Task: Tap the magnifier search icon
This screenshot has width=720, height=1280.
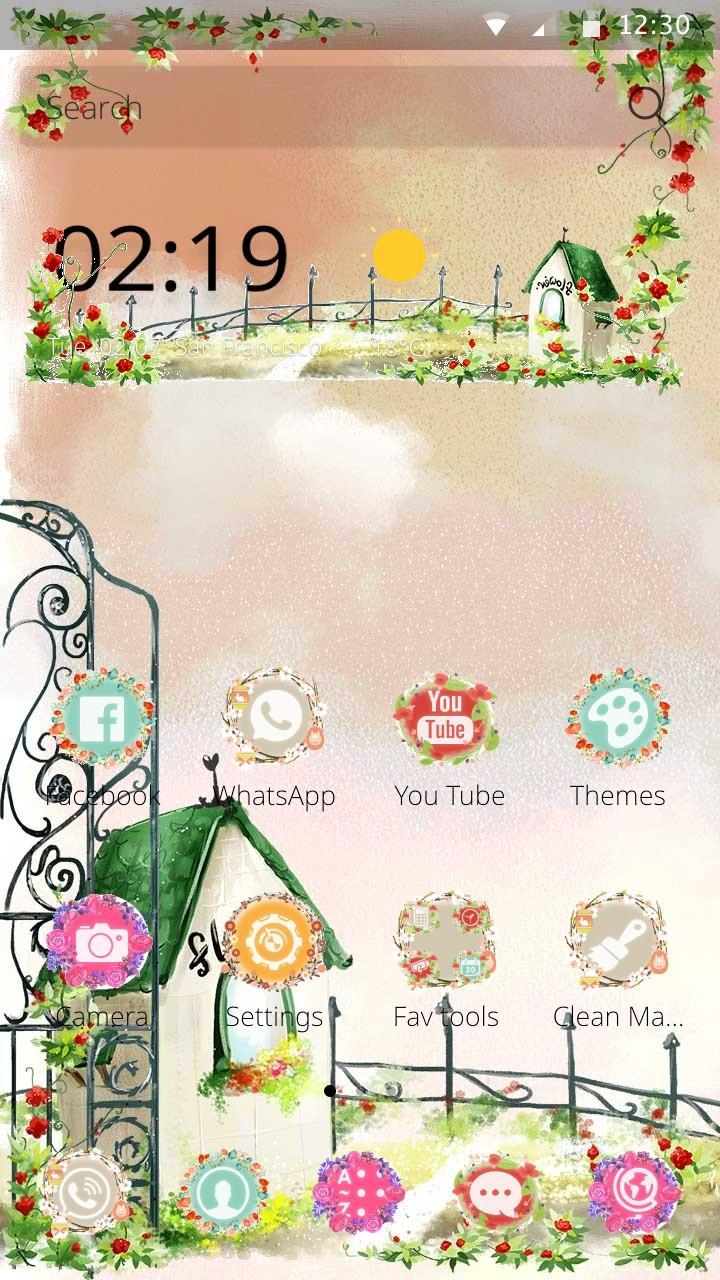Action: 648,104
